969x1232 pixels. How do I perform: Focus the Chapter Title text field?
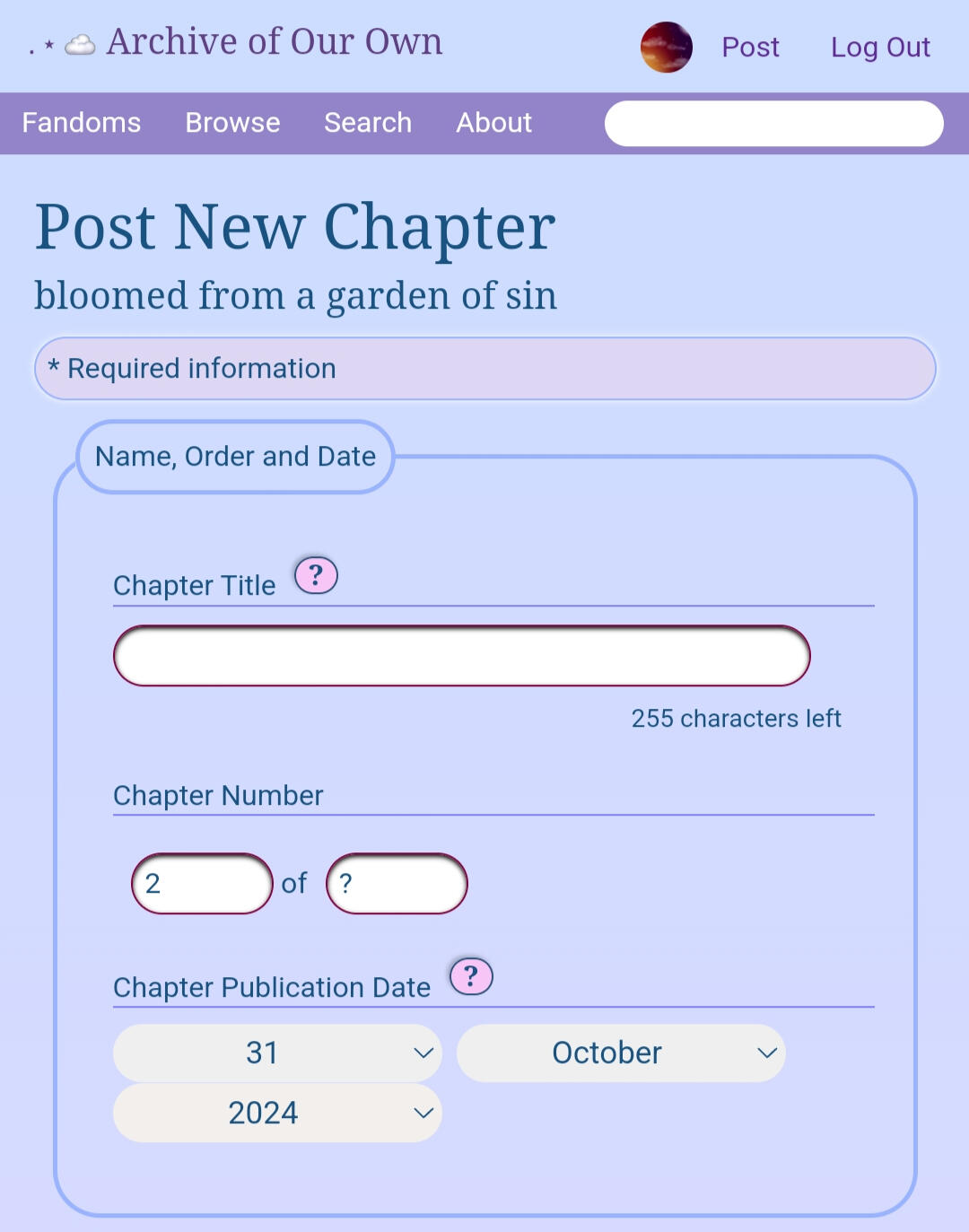pyautogui.click(x=461, y=656)
